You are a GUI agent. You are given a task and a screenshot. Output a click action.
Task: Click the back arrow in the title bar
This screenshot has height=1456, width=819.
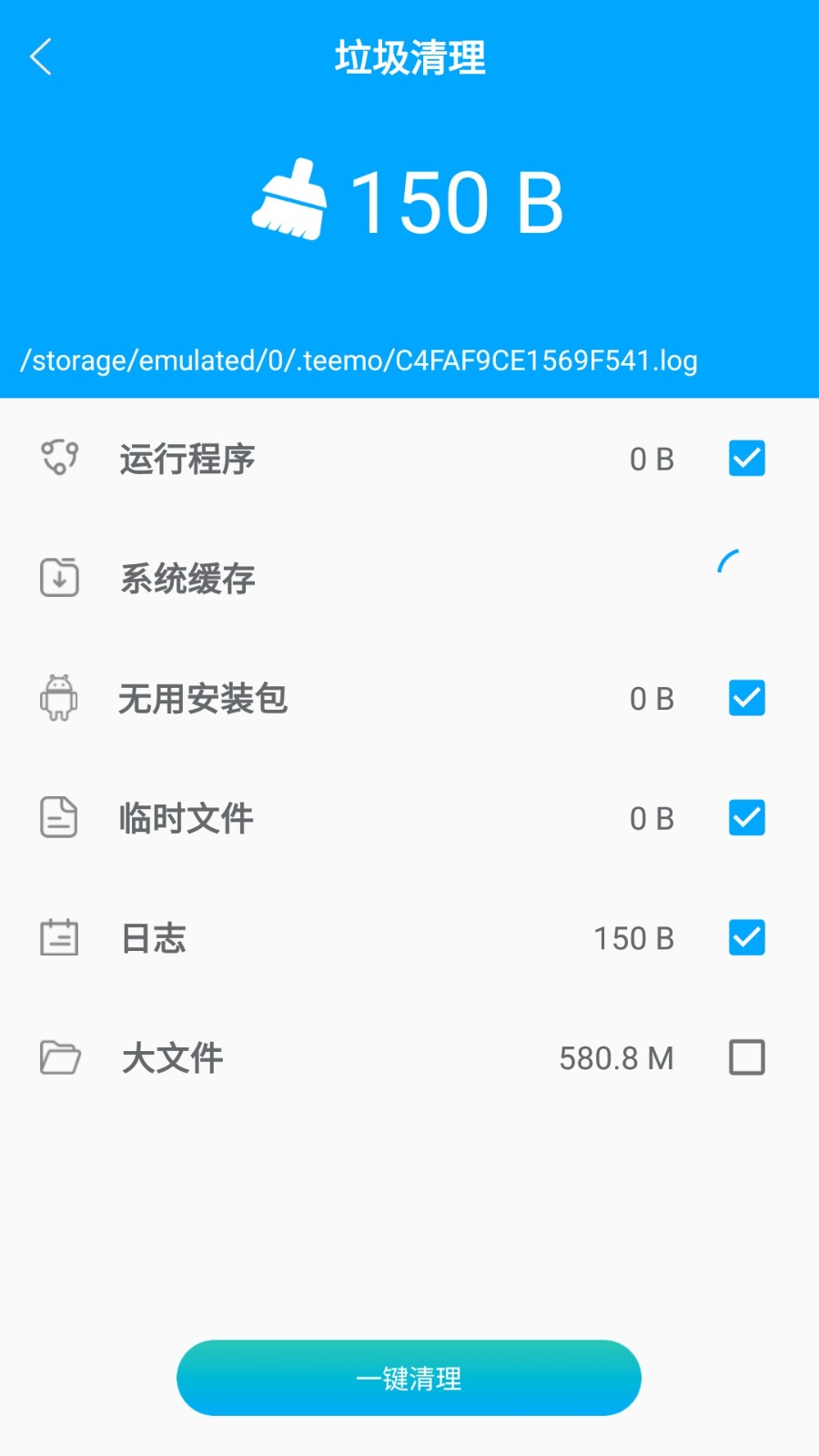pyautogui.click(x=41, y=56)
